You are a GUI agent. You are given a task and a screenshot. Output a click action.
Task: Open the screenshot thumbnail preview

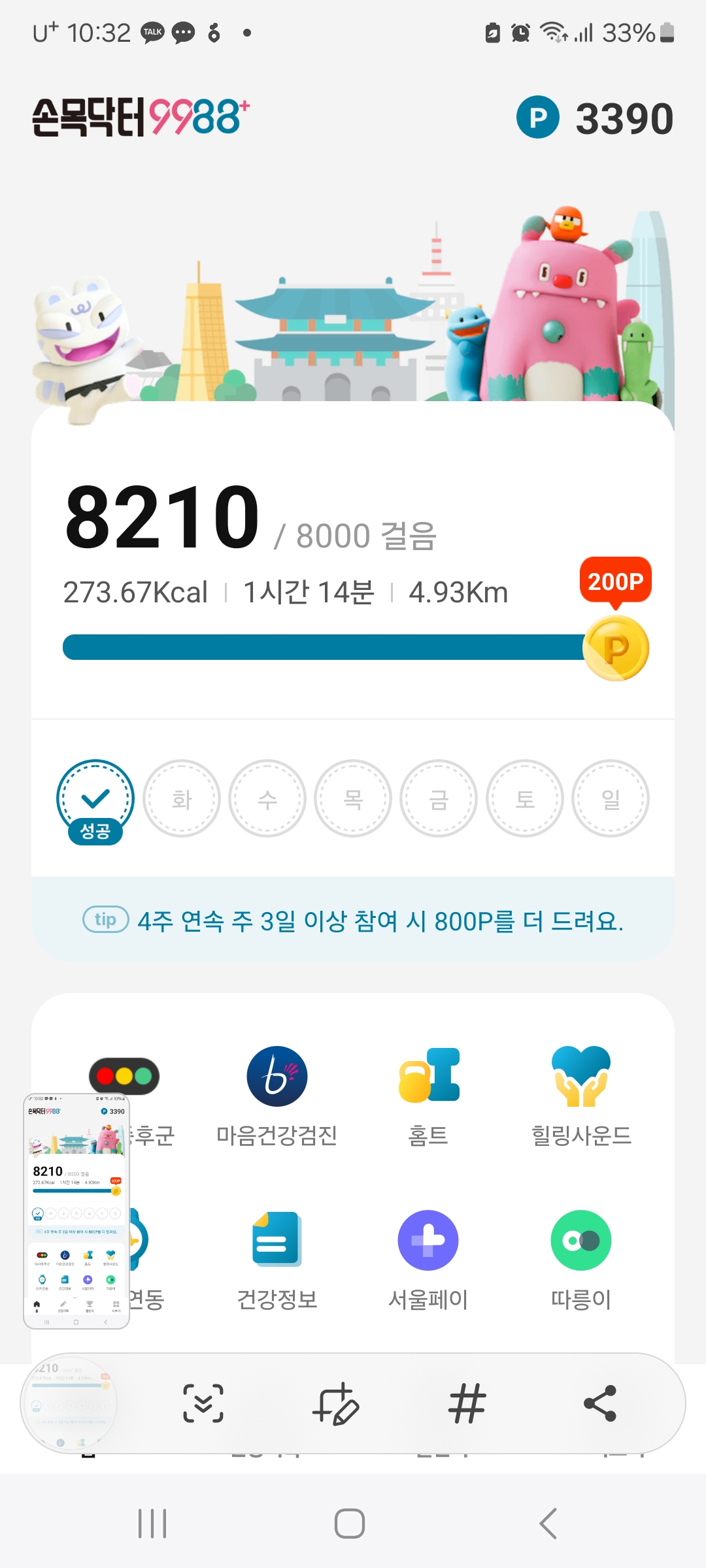[76, 1211]
